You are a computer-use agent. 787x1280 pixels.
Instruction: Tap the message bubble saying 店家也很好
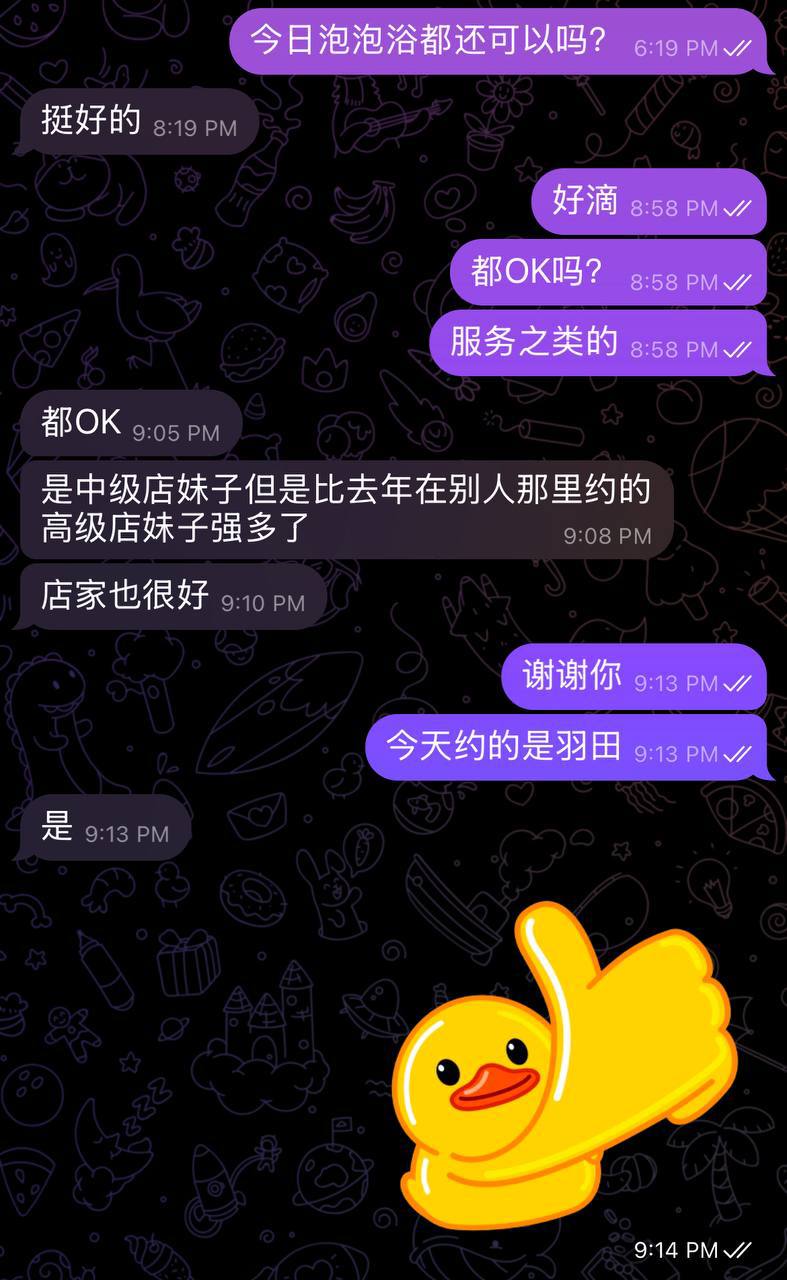174,597
